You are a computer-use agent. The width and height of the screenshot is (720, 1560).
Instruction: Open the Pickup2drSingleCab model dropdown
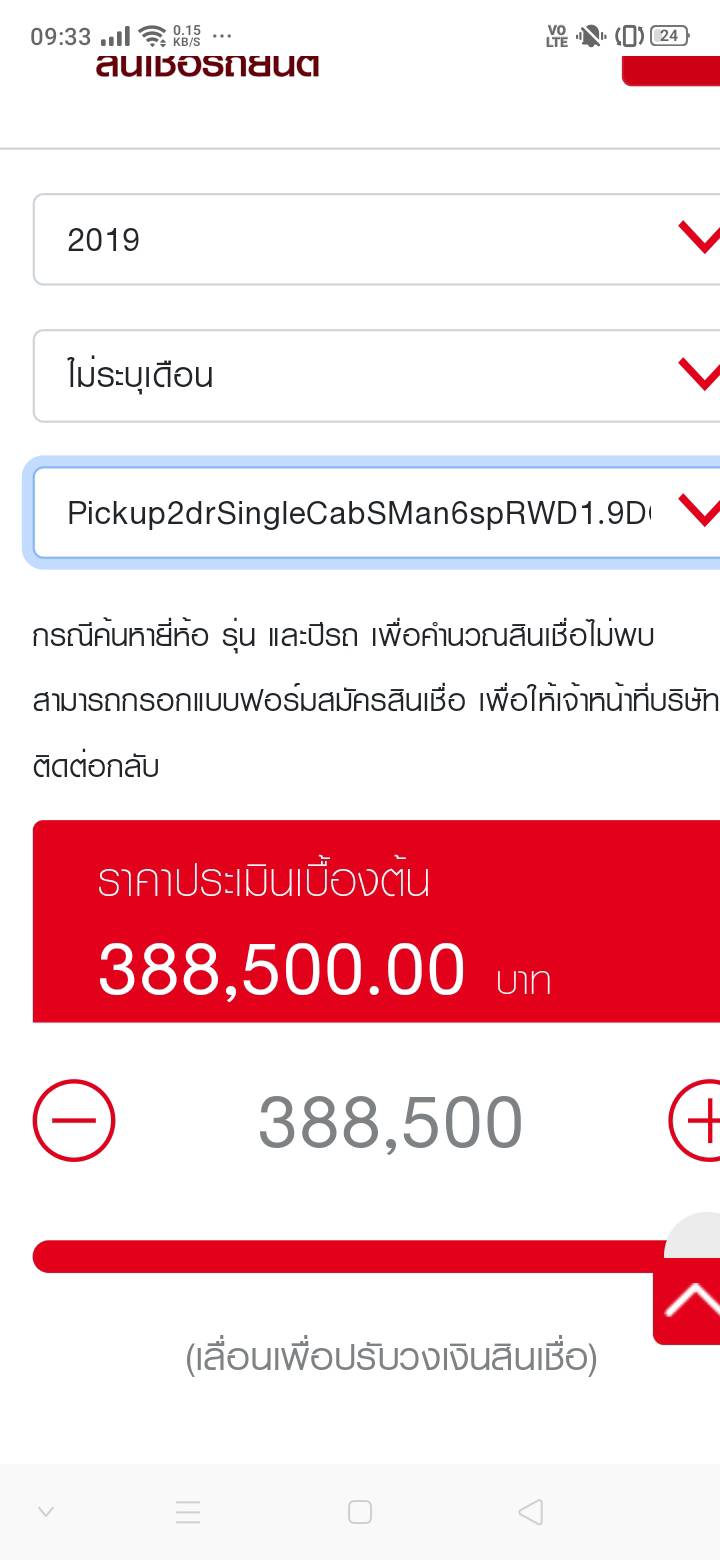point(376,512)
